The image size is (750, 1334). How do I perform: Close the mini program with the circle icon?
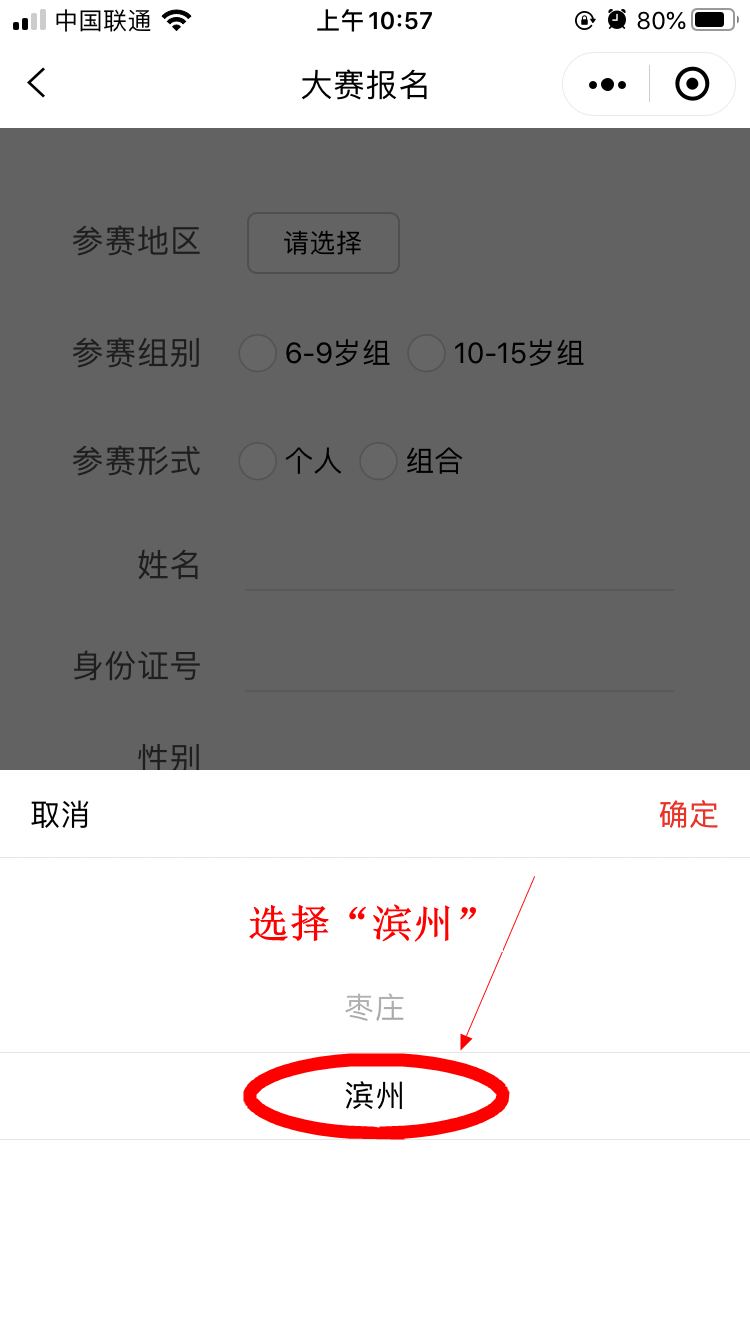[692, 85]
